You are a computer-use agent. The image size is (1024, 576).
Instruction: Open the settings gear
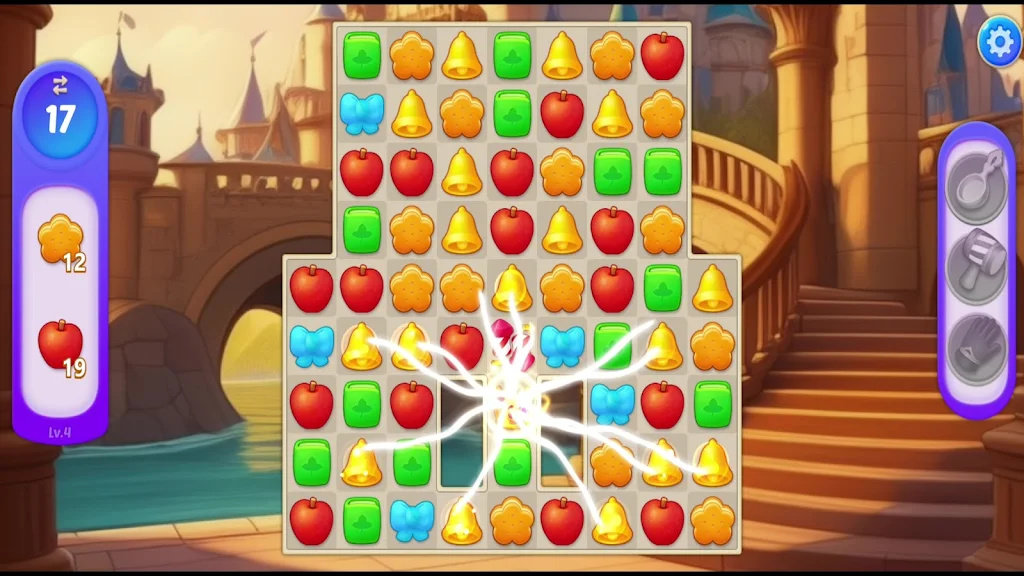998,42
